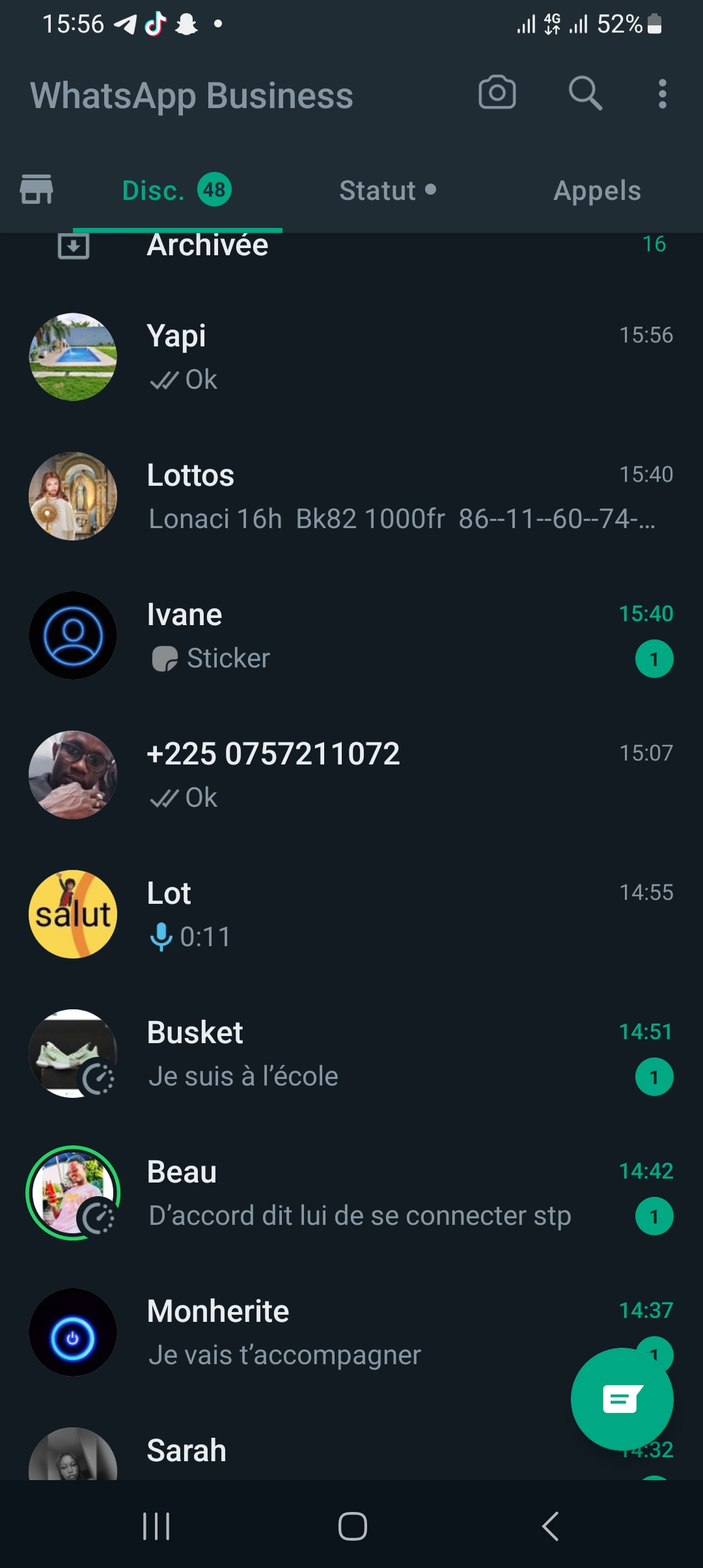Select the Disc. chats tab

(176, 191)
